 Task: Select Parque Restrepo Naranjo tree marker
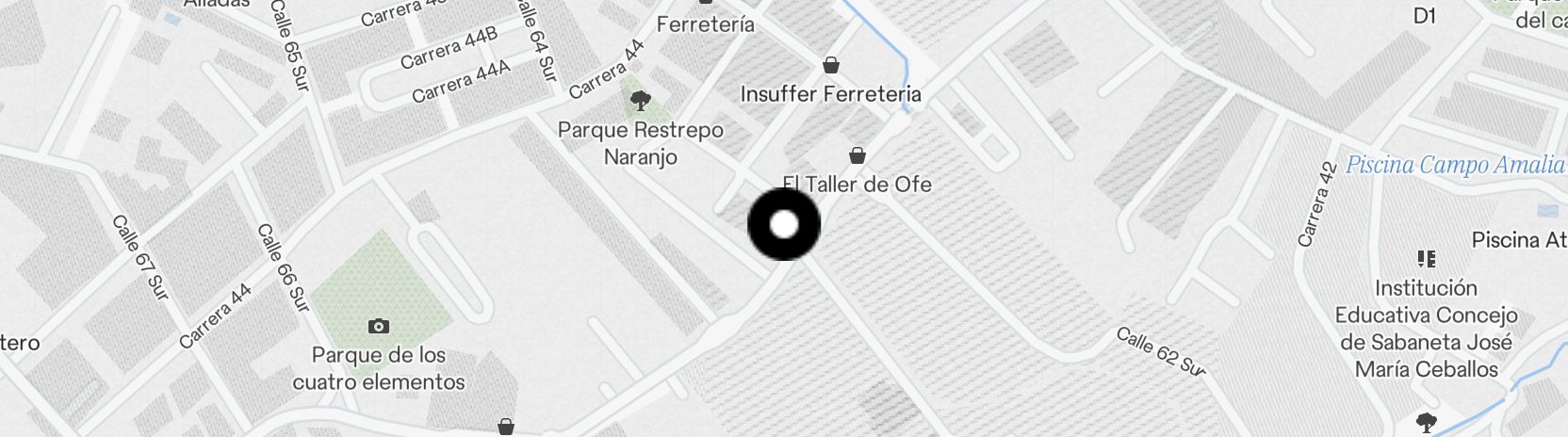[x=641, y=101]
